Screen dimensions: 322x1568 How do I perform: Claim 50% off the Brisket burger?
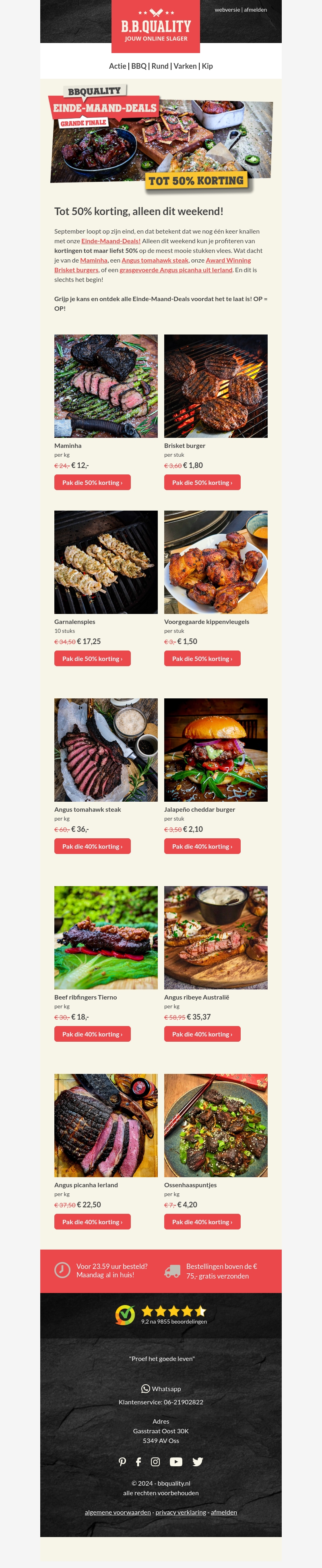pos(202,483)
